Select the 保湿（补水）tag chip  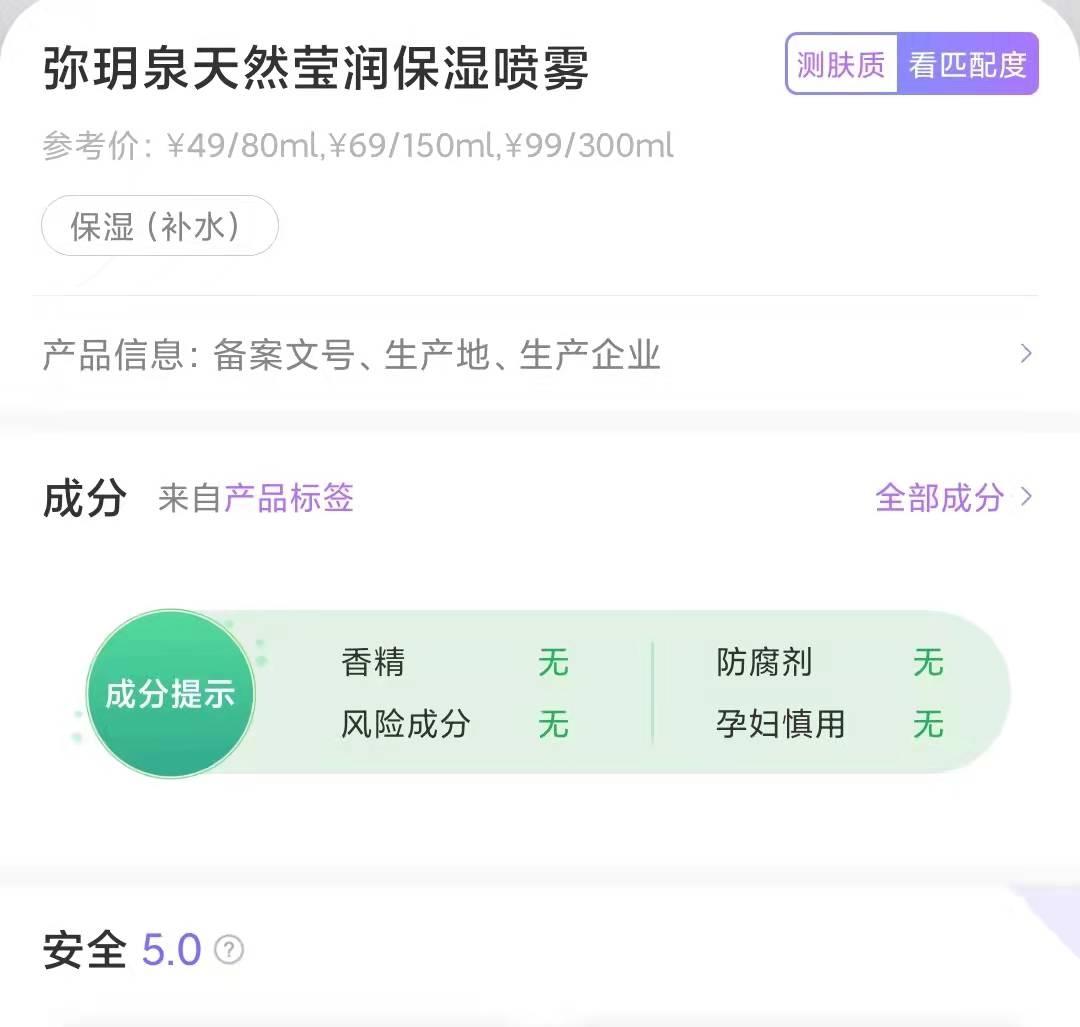pyautogui.click(x=159, y=226)
